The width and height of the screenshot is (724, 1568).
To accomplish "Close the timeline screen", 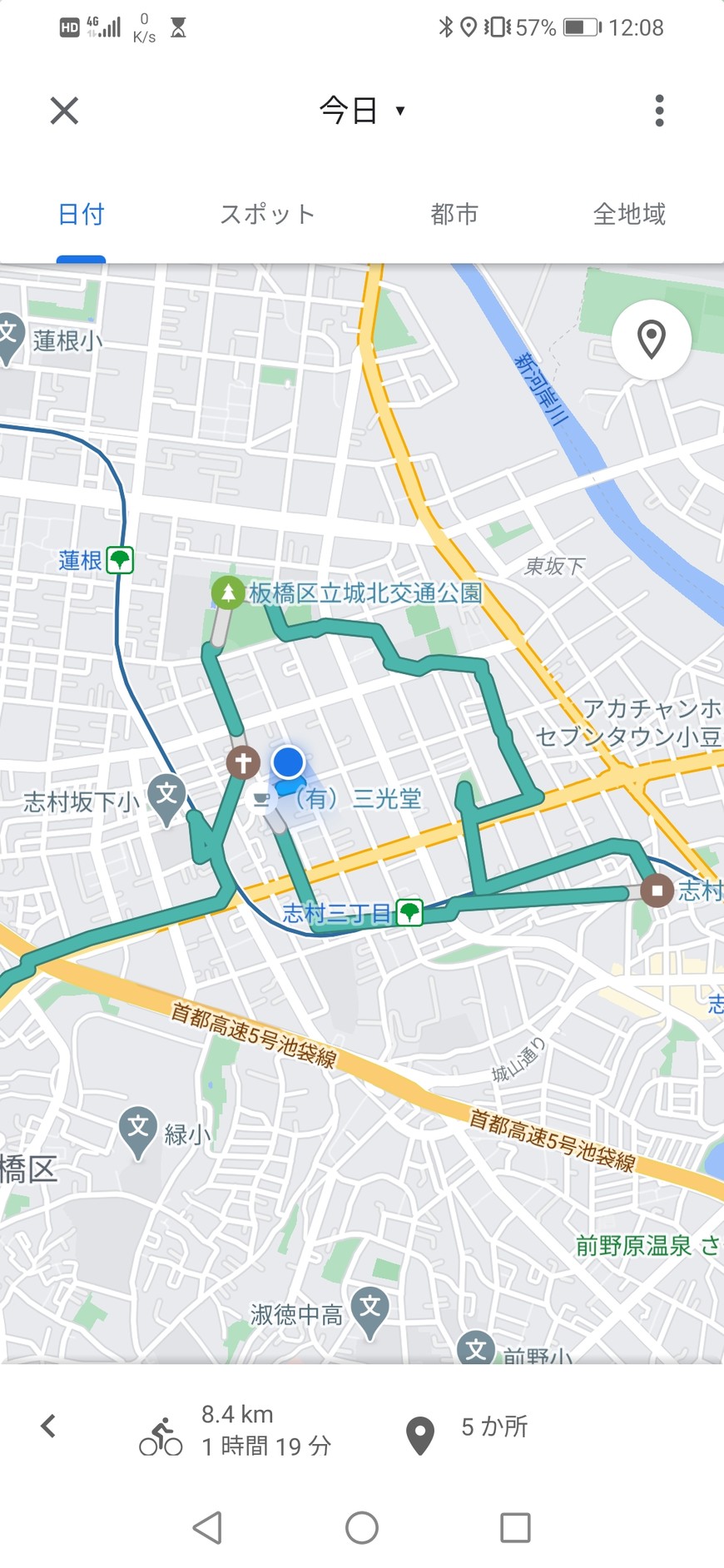I will click(64, 111).
